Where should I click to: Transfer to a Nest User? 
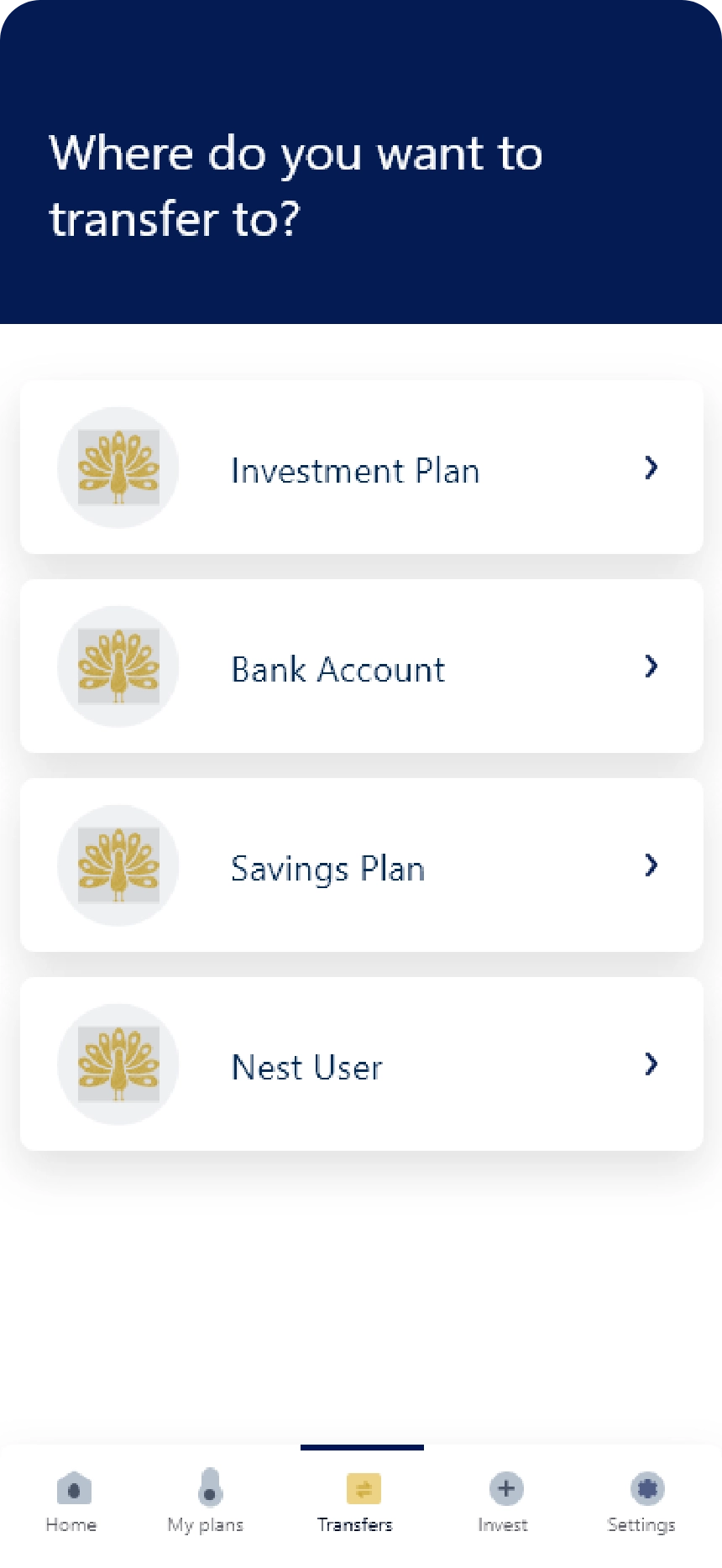coord(361,1064)
